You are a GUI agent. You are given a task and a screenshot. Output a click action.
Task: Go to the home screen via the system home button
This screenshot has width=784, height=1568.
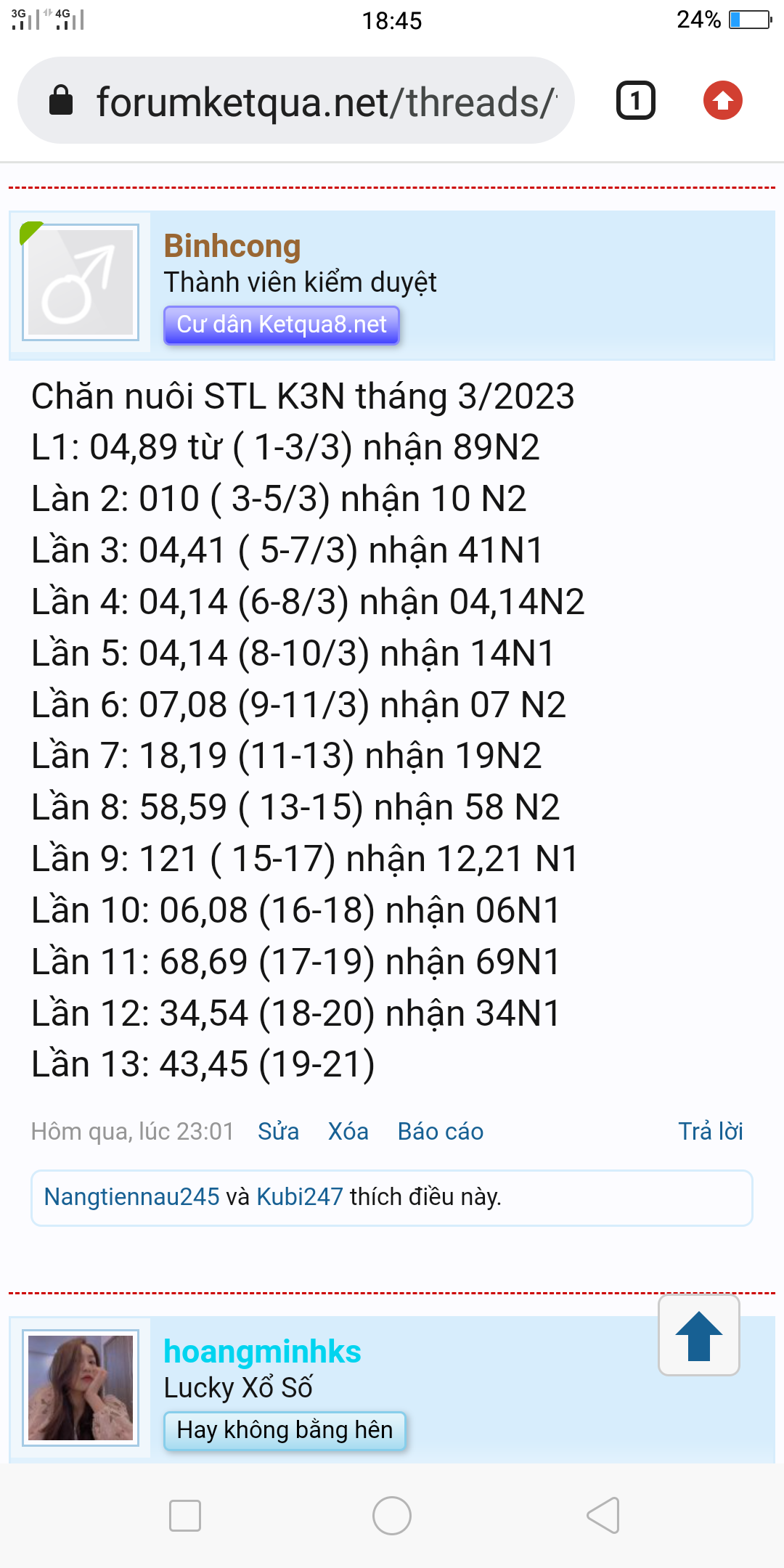pos(392,1516)
